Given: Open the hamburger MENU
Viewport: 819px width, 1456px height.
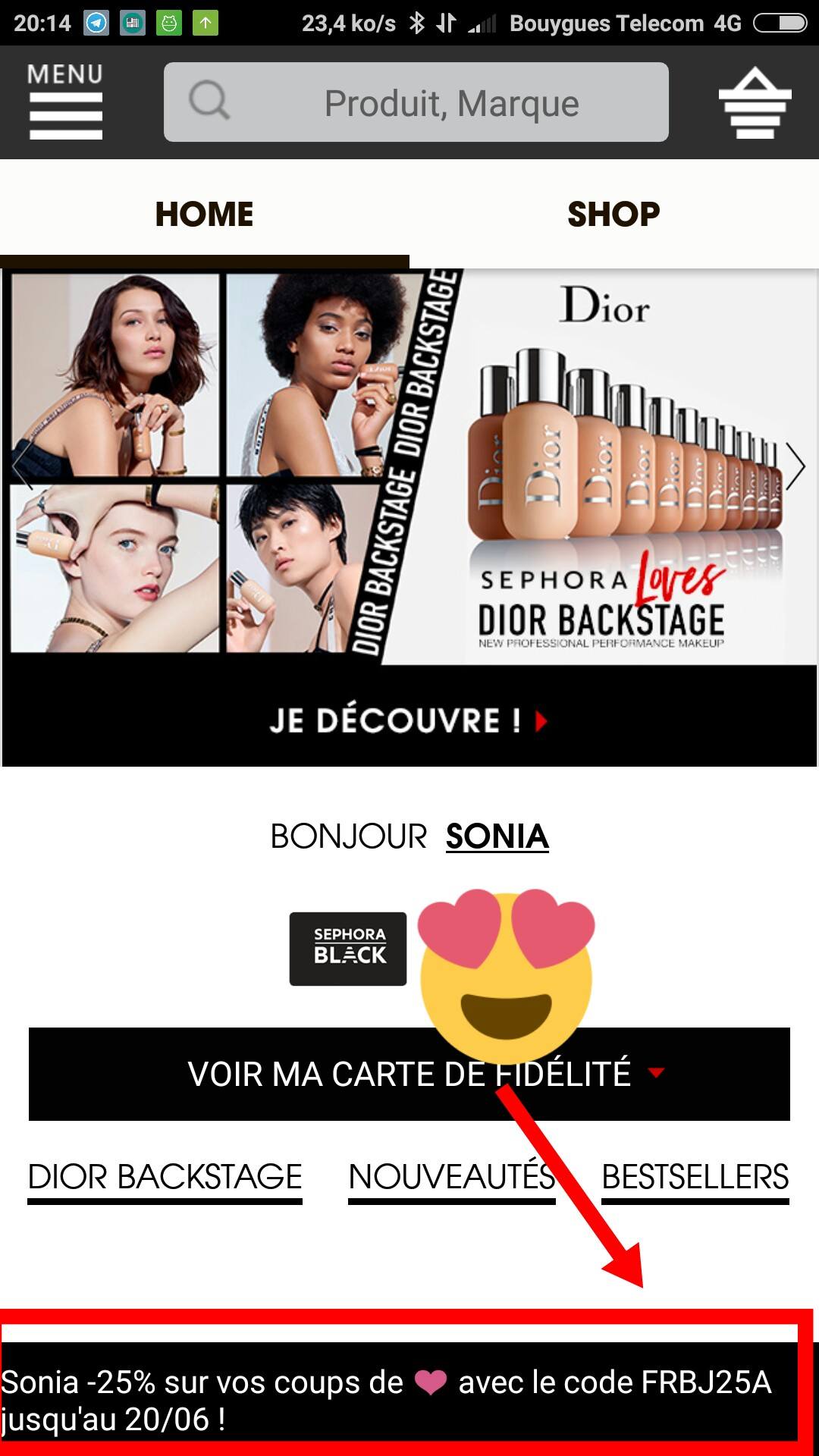Looking at the screenshot, I should point(64,106).
